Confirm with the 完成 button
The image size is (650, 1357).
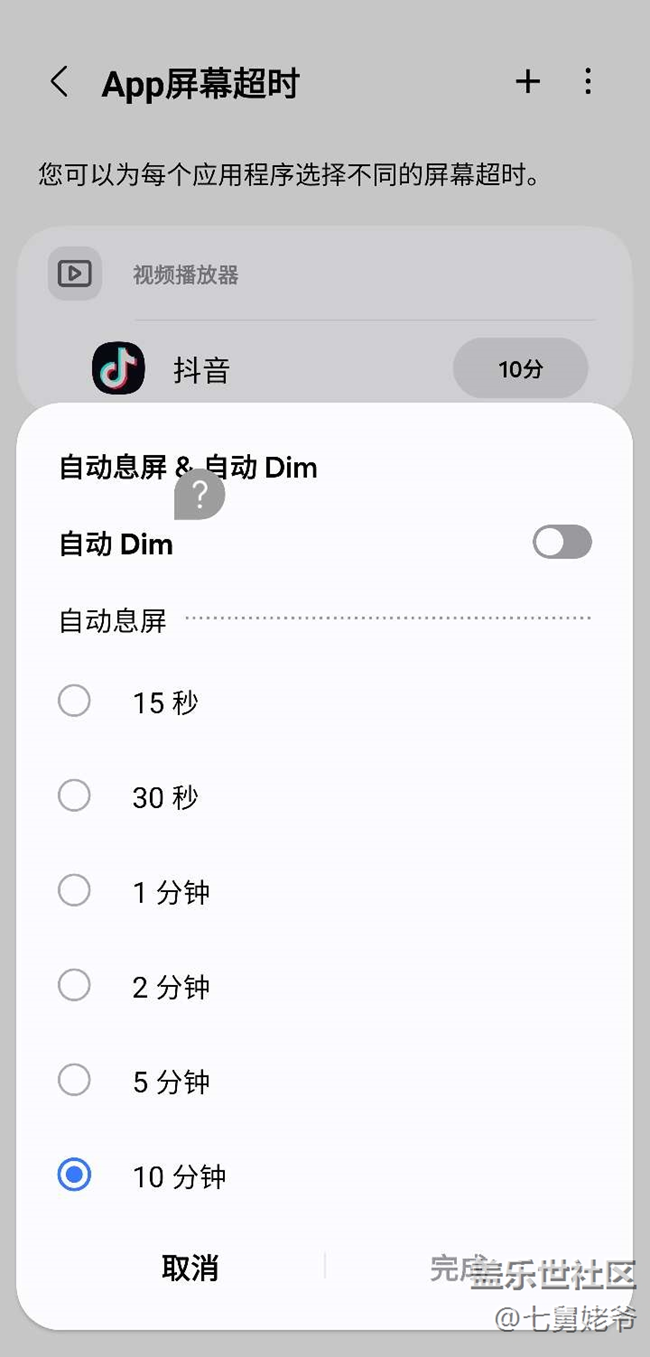click(458, 1268)
